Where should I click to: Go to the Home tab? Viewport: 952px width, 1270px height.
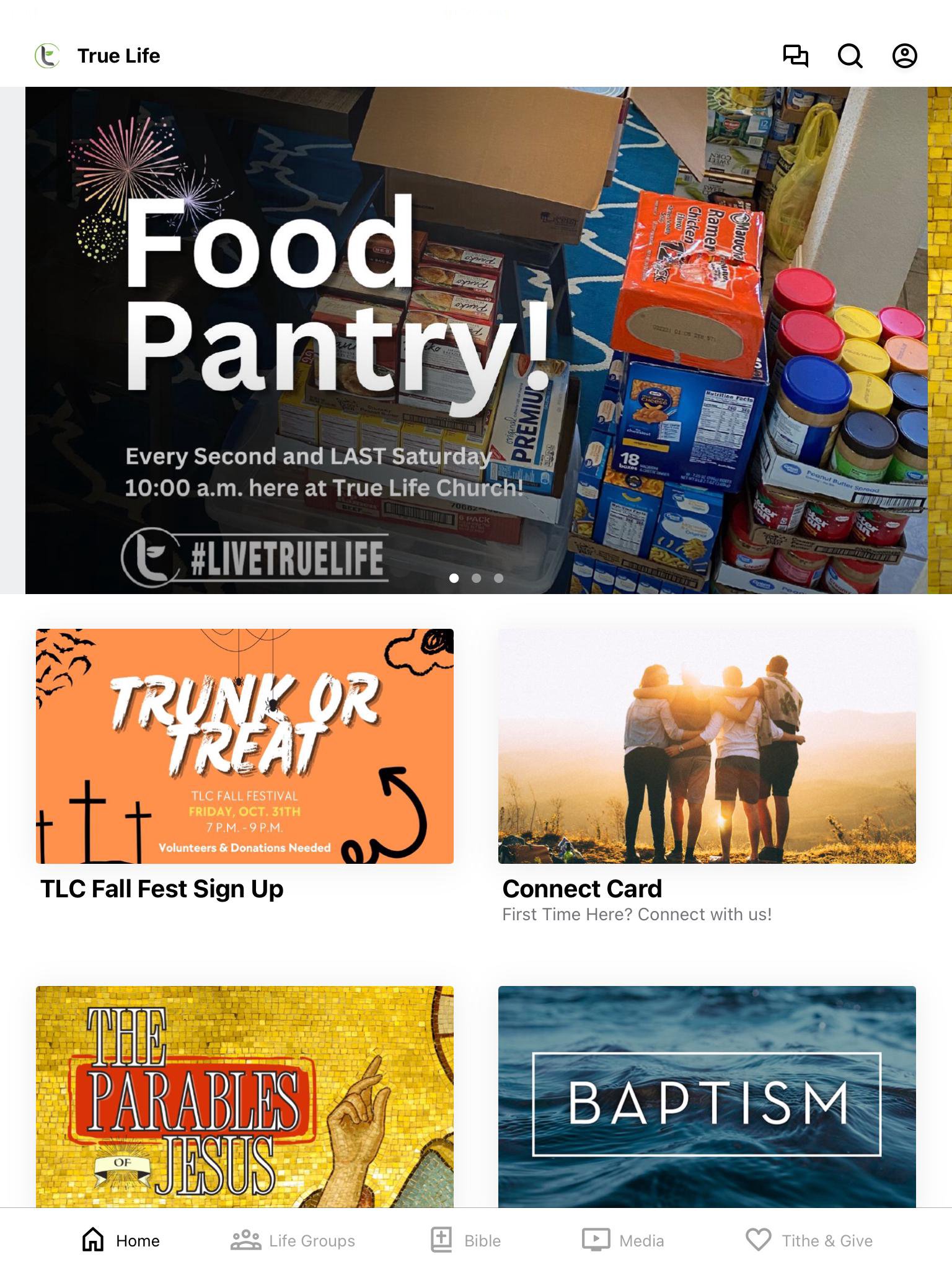click(121, 1240)
